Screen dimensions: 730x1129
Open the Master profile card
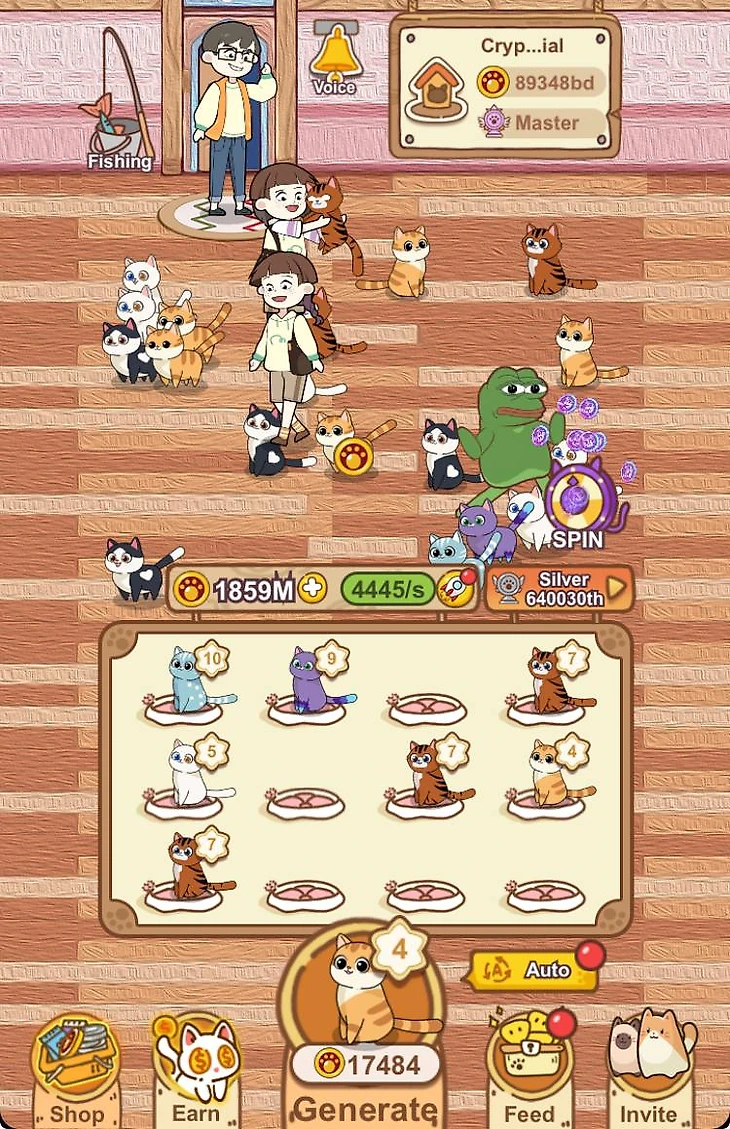[505, 85]
